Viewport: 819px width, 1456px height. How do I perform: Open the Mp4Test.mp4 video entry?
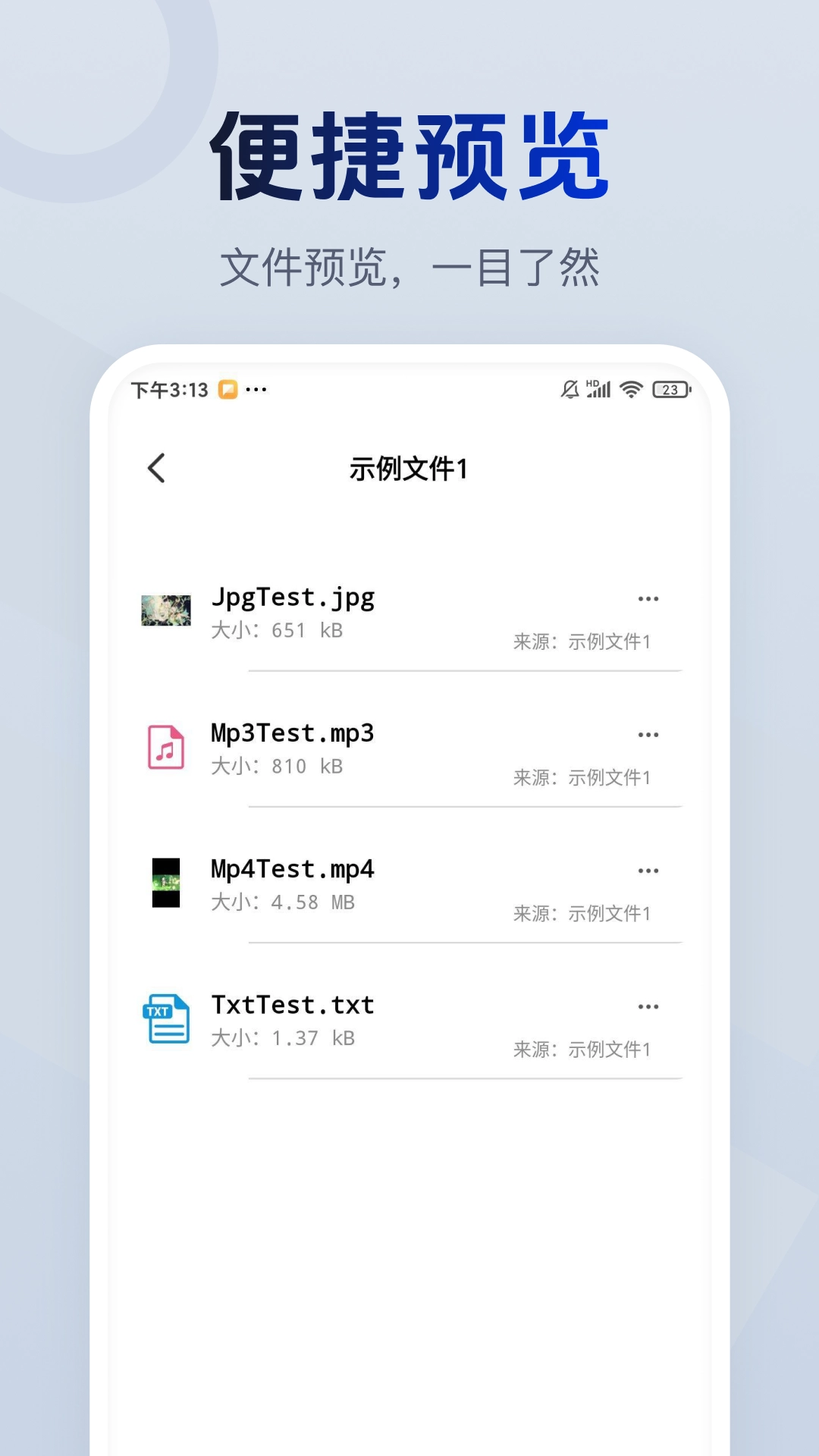point(291,871)
